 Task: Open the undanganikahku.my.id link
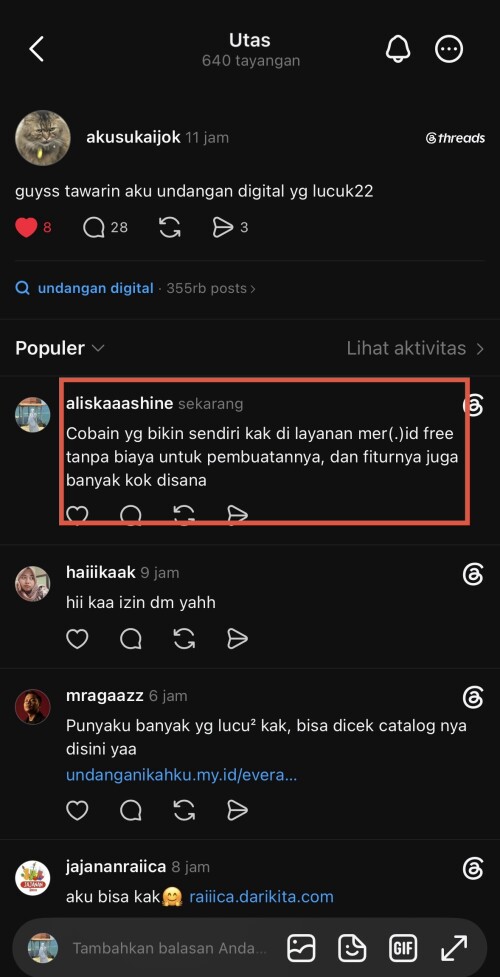click(181, 776)
